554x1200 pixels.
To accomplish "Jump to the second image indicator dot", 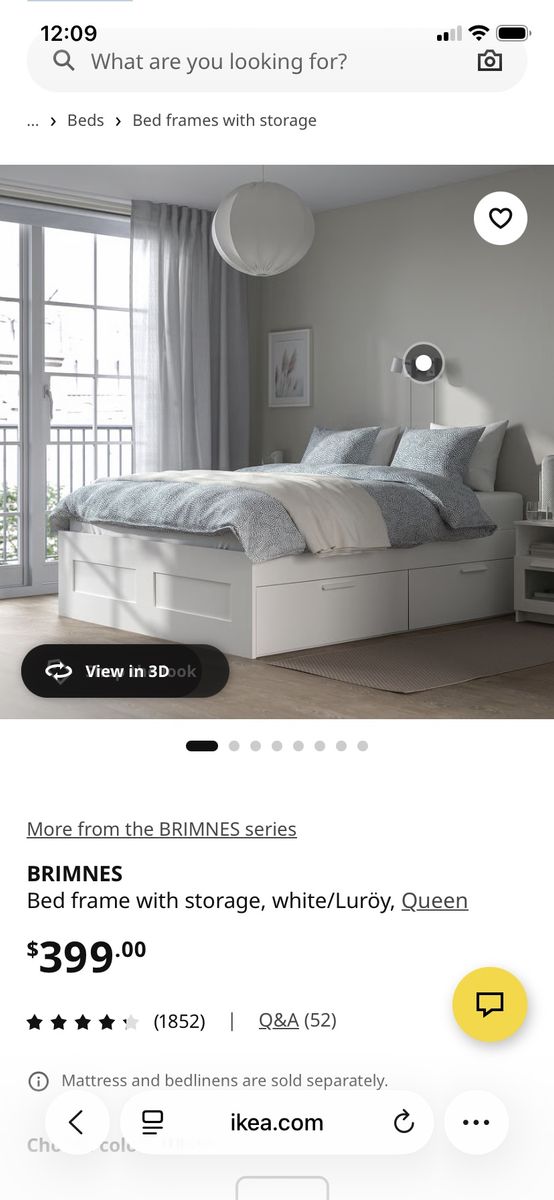I will (x=234, y=746).
